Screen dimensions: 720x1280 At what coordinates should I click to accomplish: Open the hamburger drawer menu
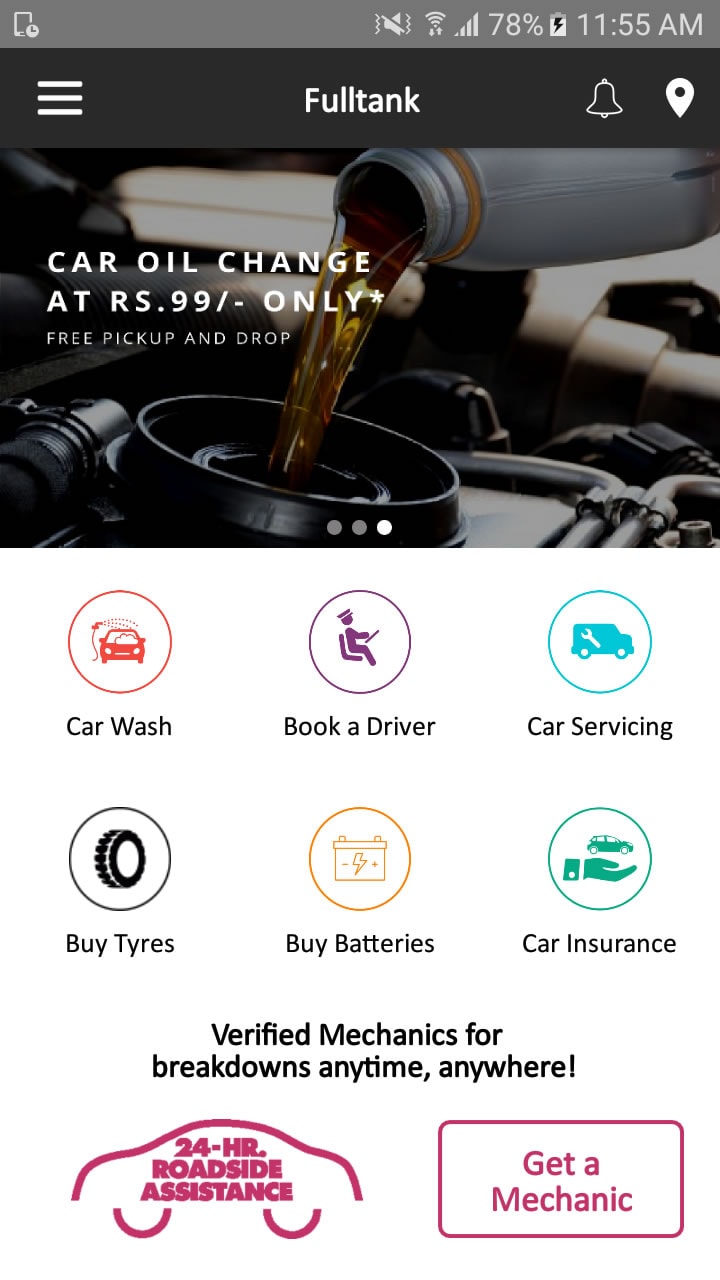(x=60, y=99)
